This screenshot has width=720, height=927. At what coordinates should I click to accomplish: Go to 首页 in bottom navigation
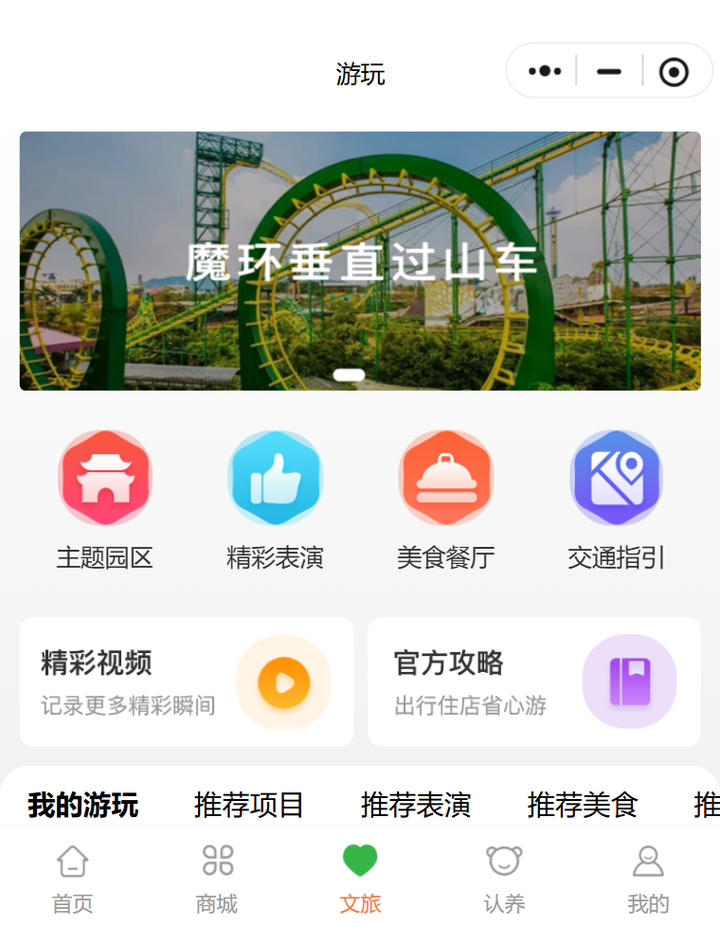click(72, 879)
